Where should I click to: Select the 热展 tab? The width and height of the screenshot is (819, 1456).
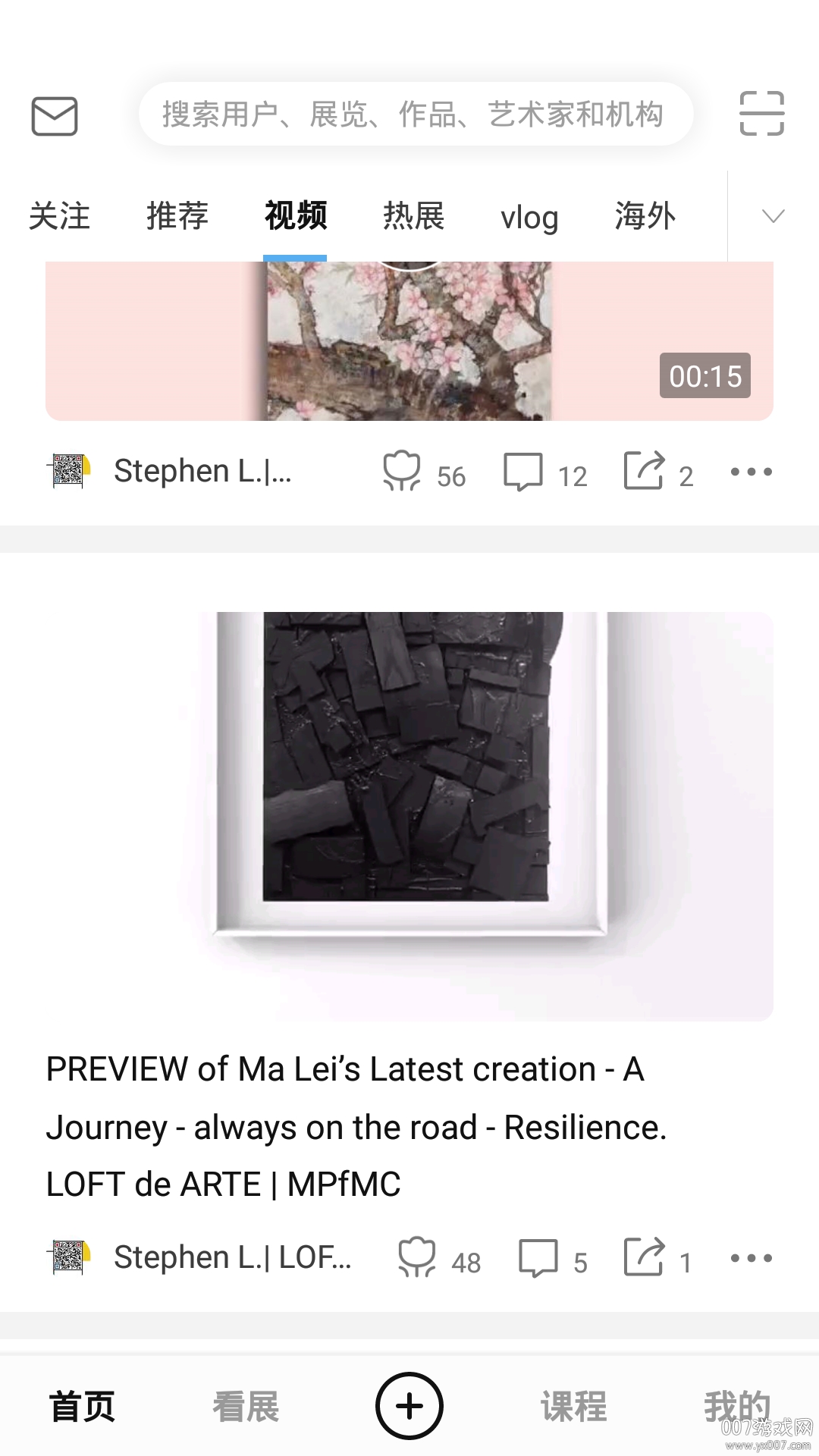(413, 216)
